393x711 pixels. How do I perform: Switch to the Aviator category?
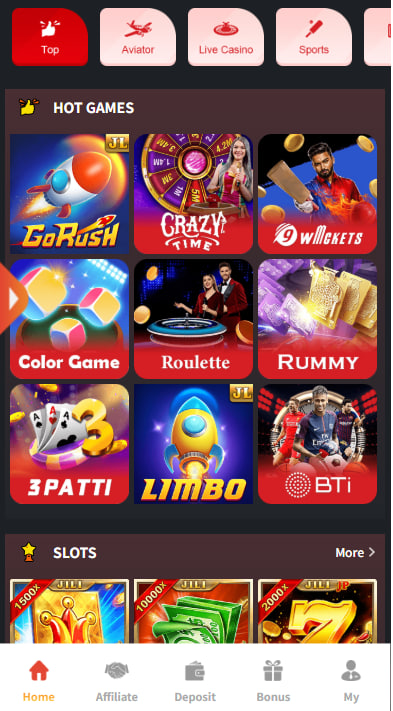(138, 37)
